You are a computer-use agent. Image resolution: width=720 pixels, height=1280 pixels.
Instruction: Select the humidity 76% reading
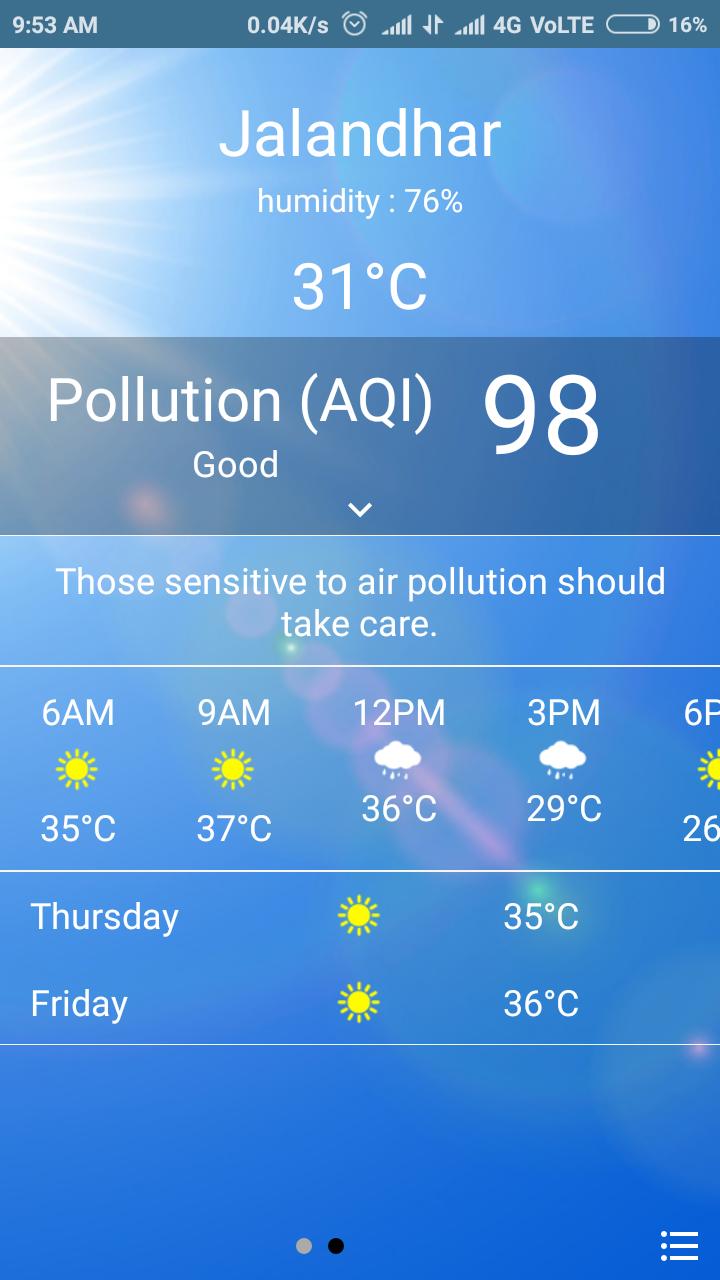point(360,200)
